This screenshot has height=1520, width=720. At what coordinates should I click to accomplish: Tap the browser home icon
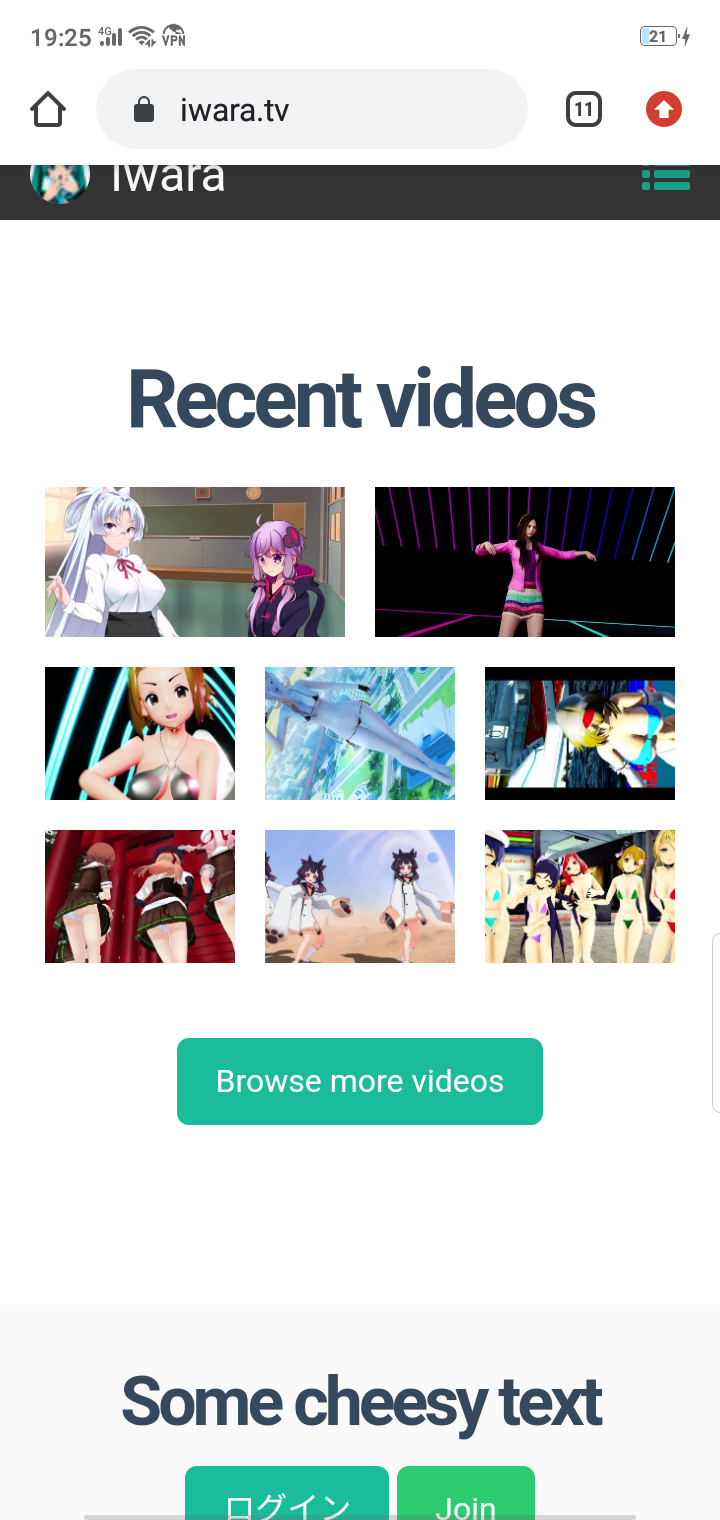click(48, 109)
